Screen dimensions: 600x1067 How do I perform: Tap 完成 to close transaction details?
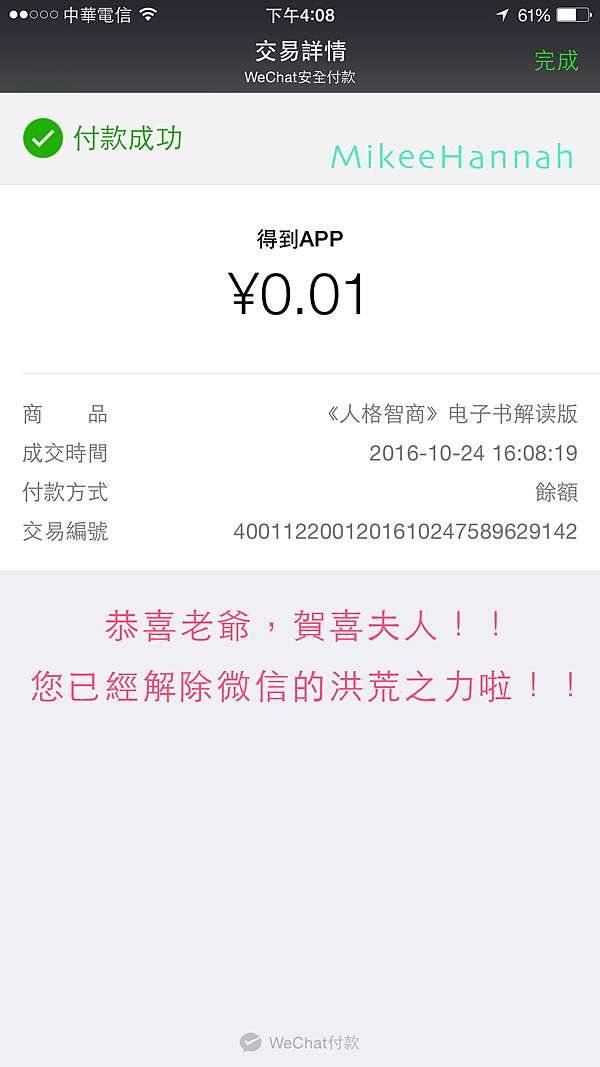[x=556, y=61]
